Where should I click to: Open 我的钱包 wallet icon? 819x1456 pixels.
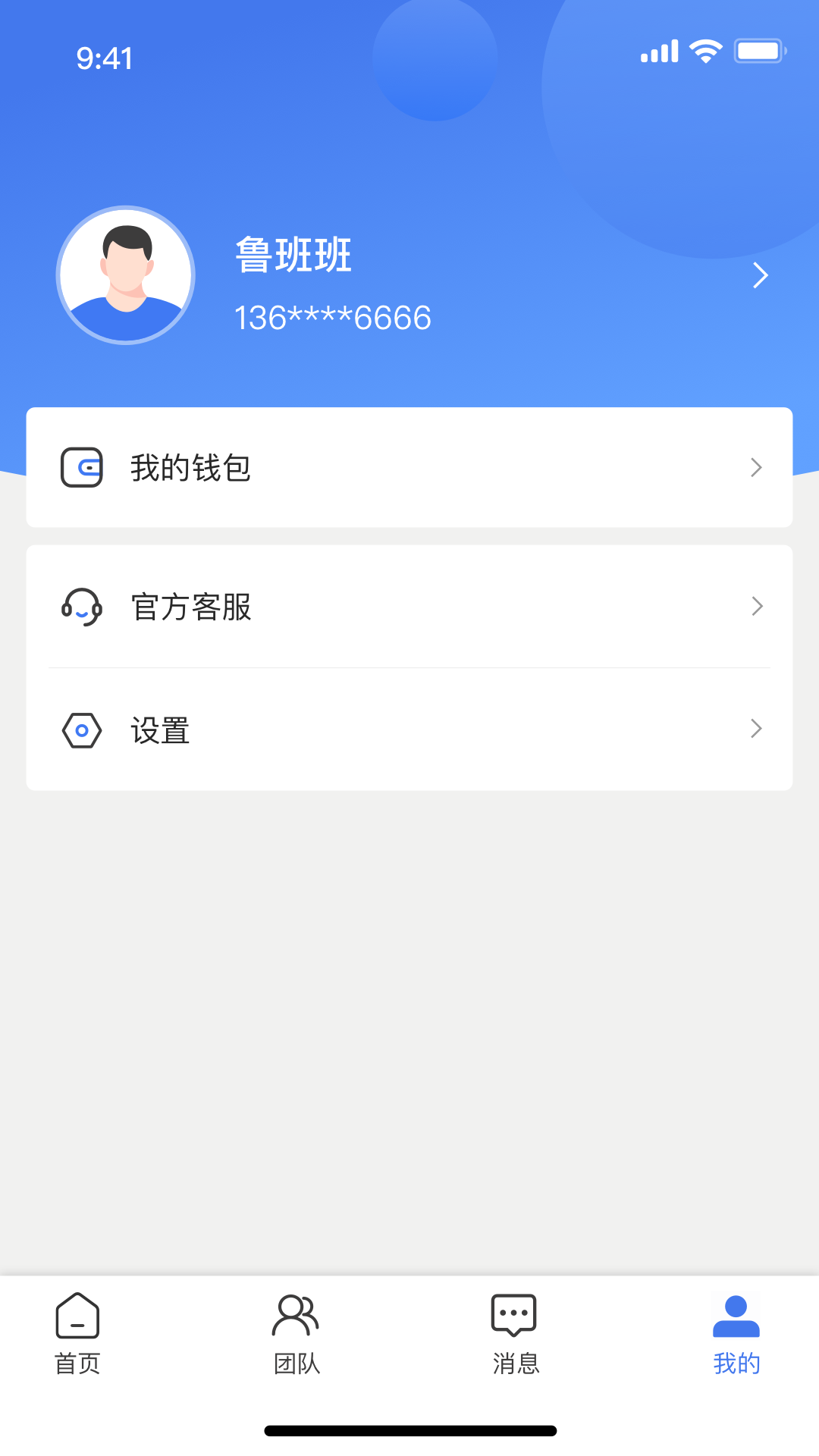click(82, 467)
